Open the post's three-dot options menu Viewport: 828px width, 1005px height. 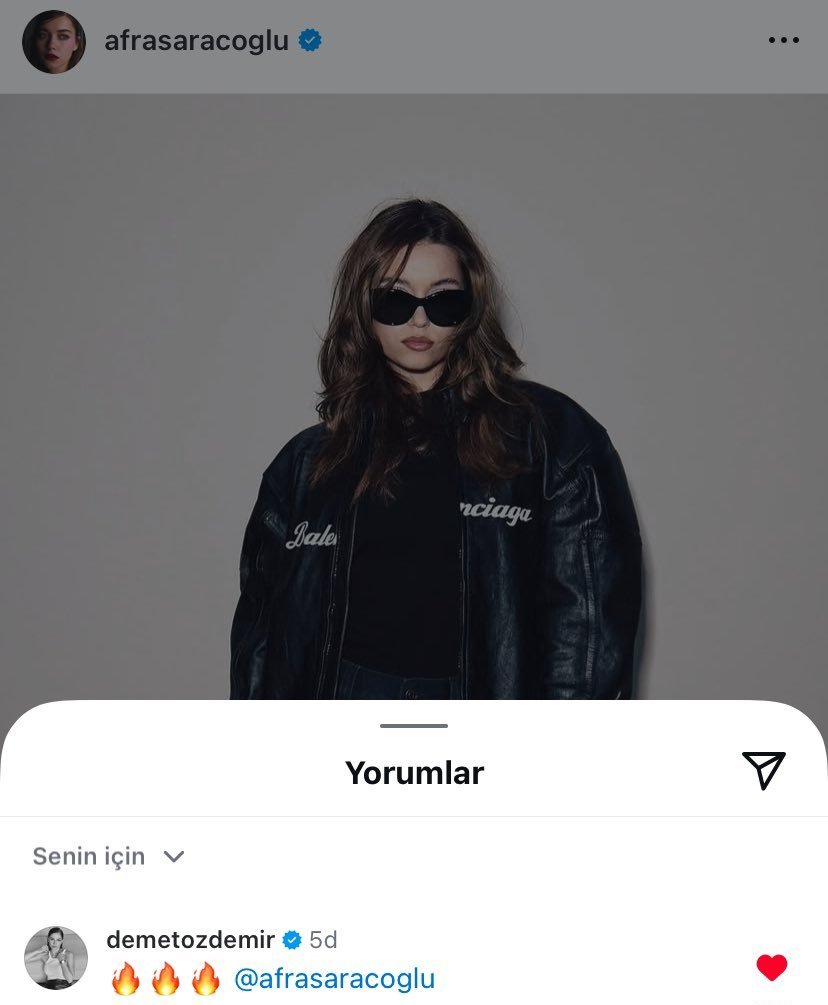[x=783, y=40]
